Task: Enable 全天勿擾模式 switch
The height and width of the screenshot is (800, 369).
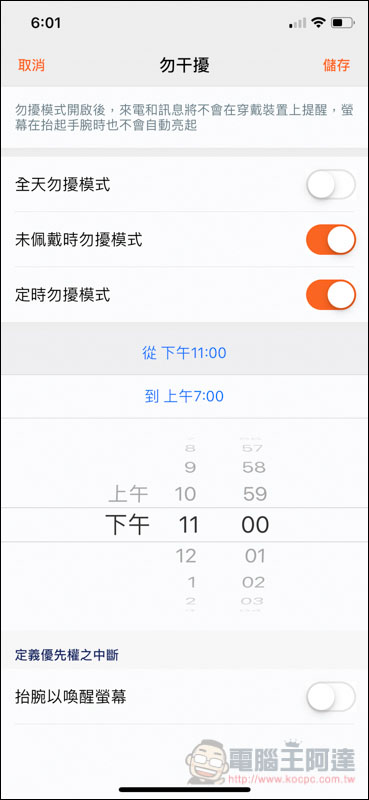Action: coord(331,184)
